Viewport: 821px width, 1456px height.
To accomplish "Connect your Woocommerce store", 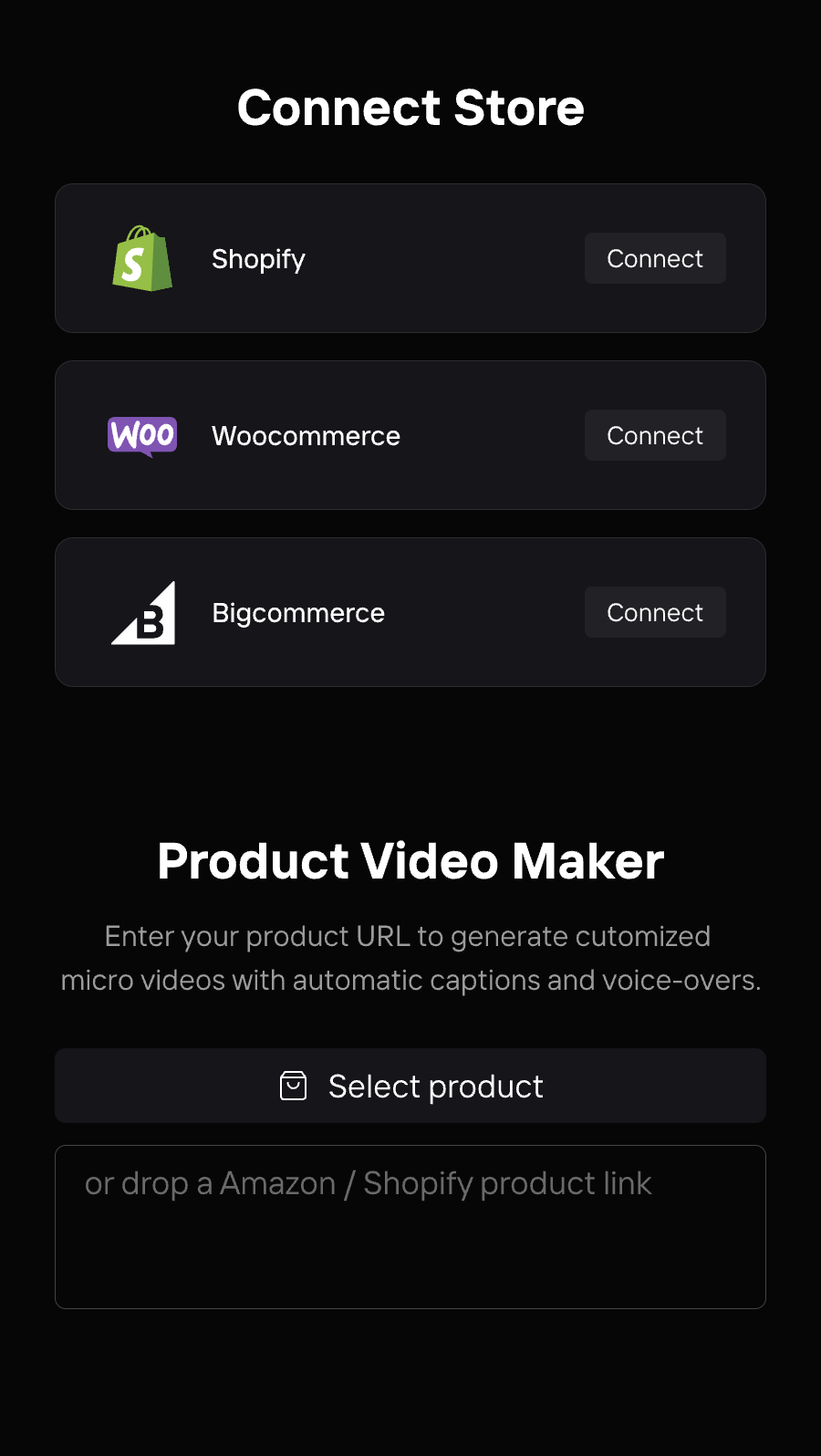I will coord(655,435).
